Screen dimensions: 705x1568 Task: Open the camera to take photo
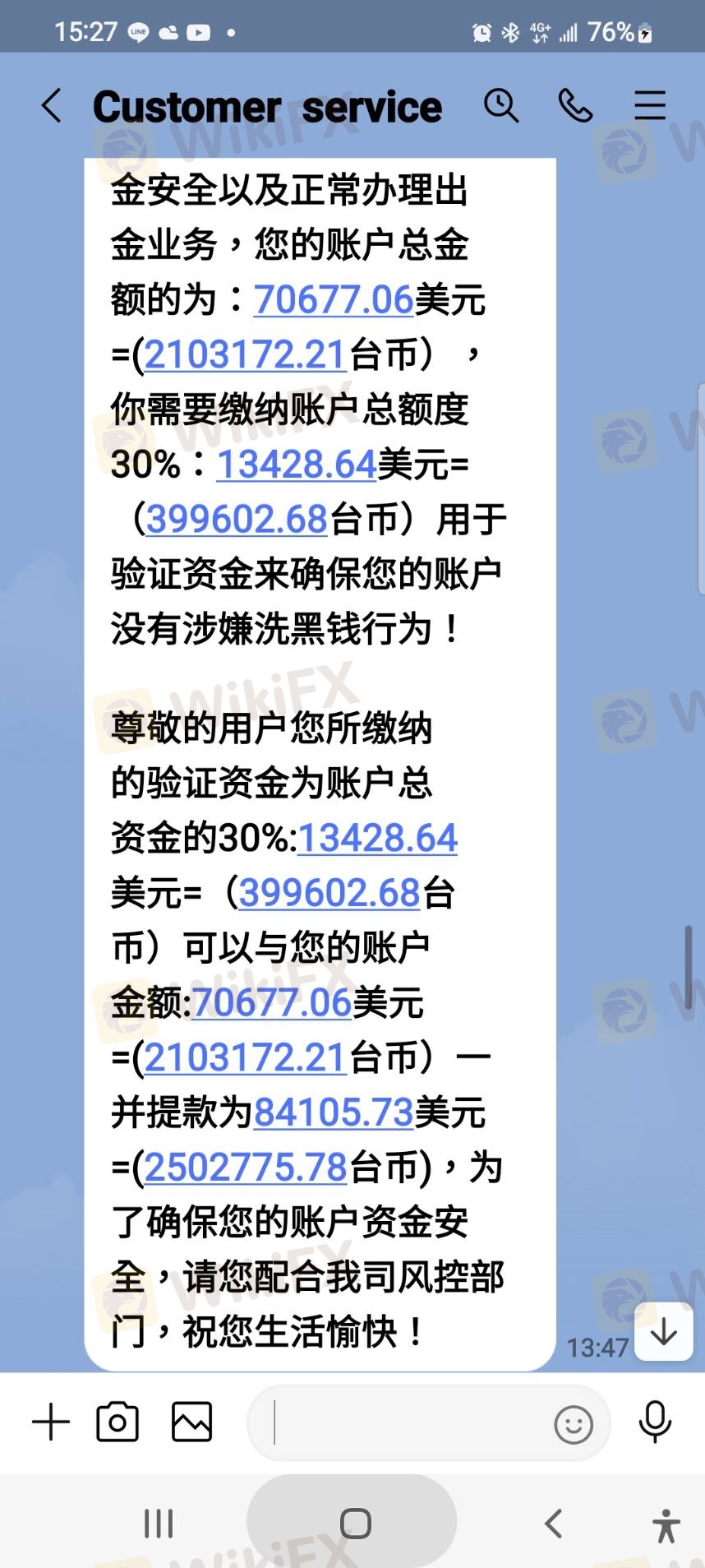click(117, 1422)
